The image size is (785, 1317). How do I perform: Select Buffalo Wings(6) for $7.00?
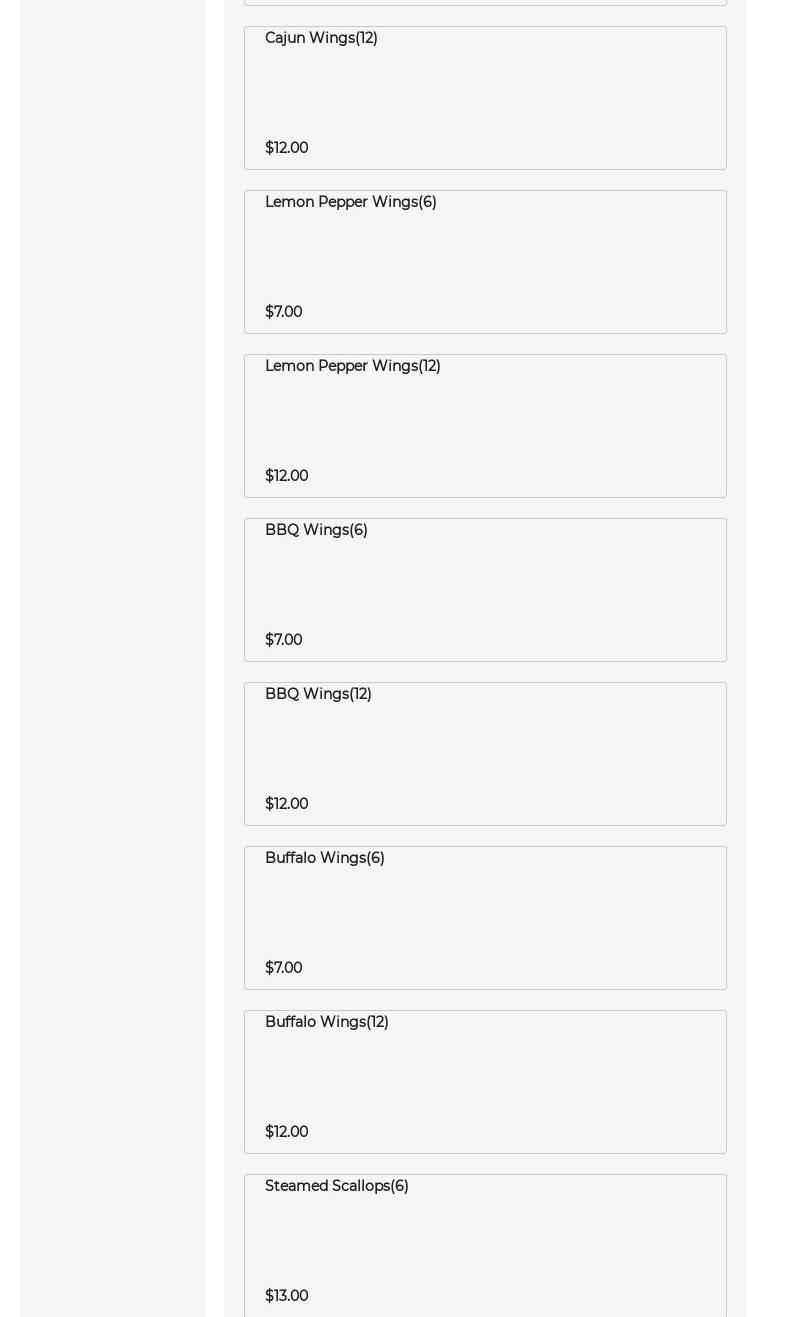point(485,918)
